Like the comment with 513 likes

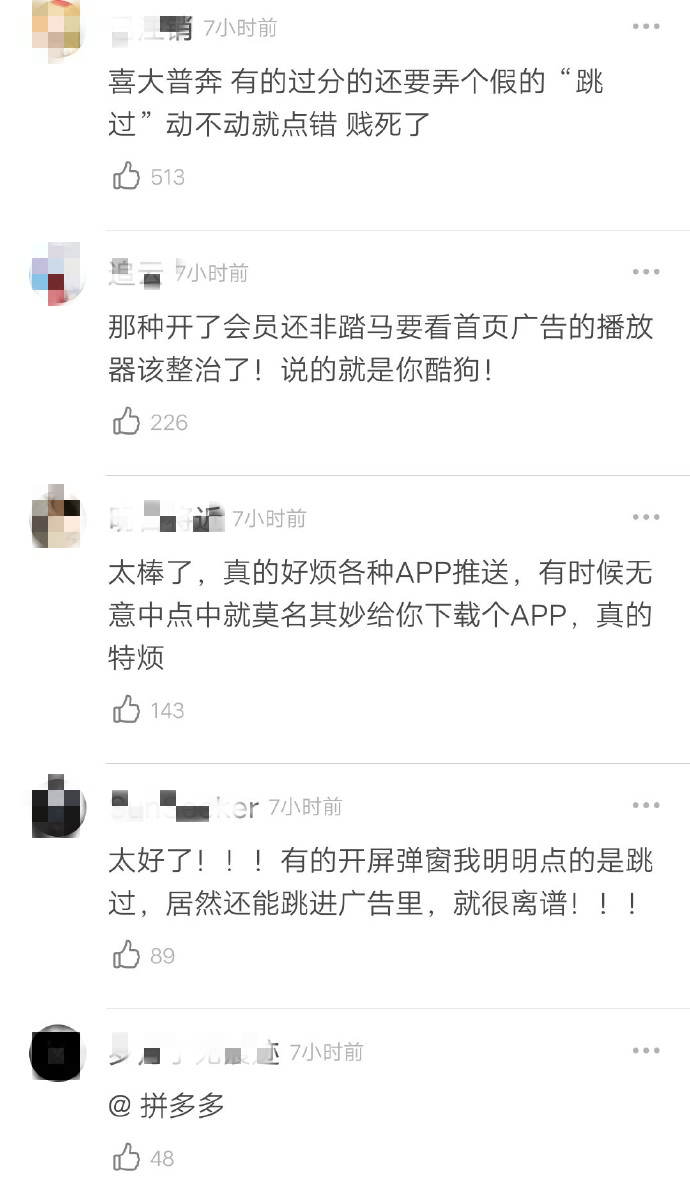coord(127,177)
